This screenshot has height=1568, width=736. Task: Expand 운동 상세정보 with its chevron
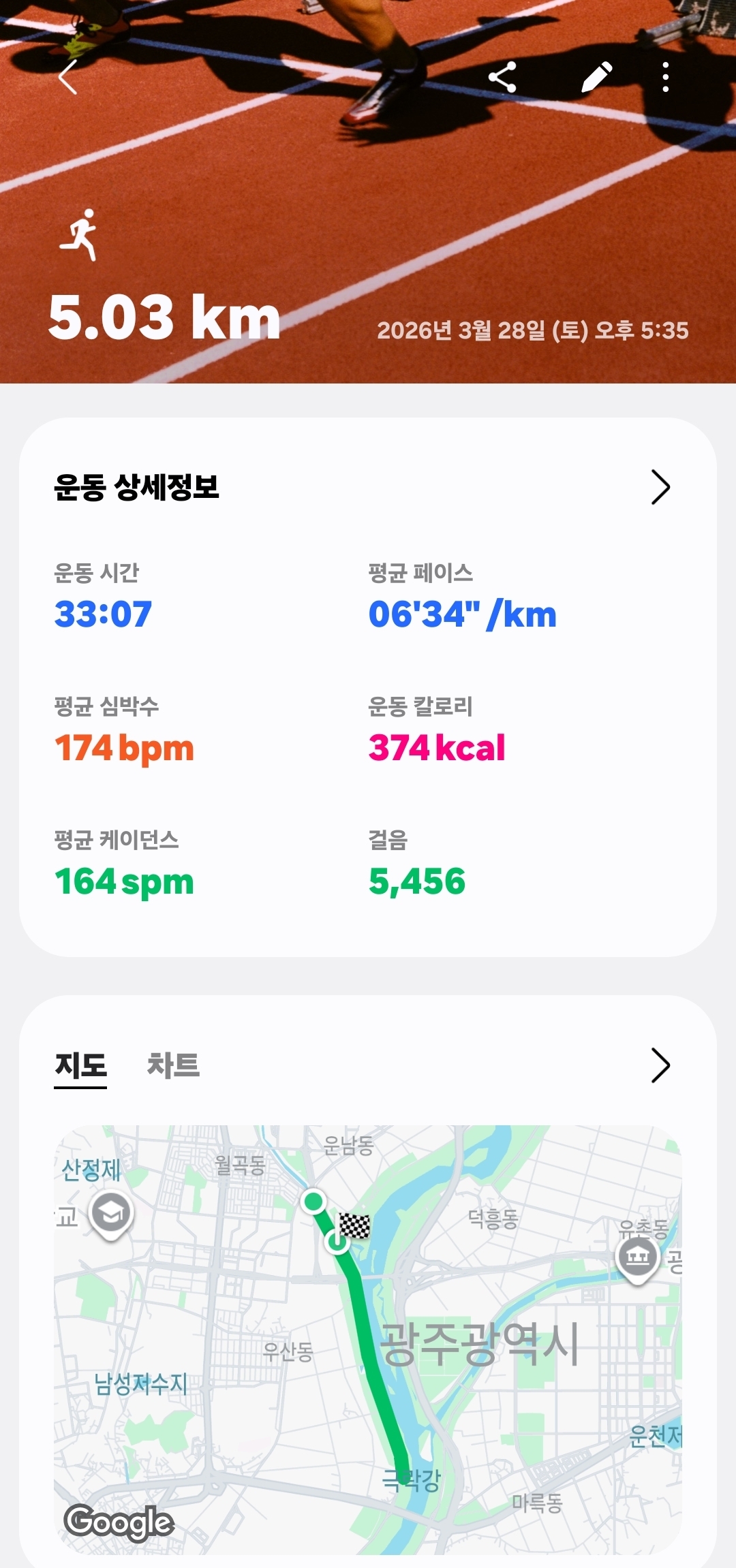click(660, 487)
